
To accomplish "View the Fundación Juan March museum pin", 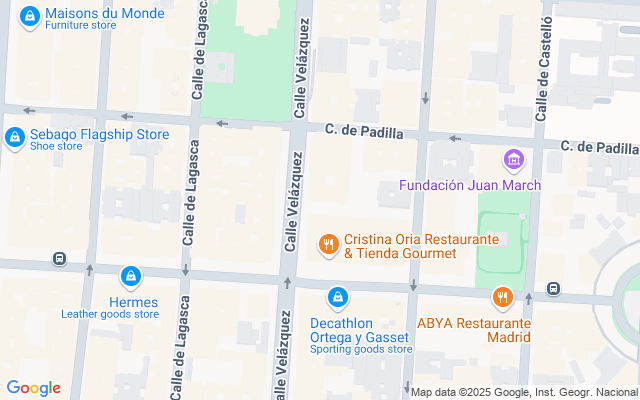I will pos(514,159).
